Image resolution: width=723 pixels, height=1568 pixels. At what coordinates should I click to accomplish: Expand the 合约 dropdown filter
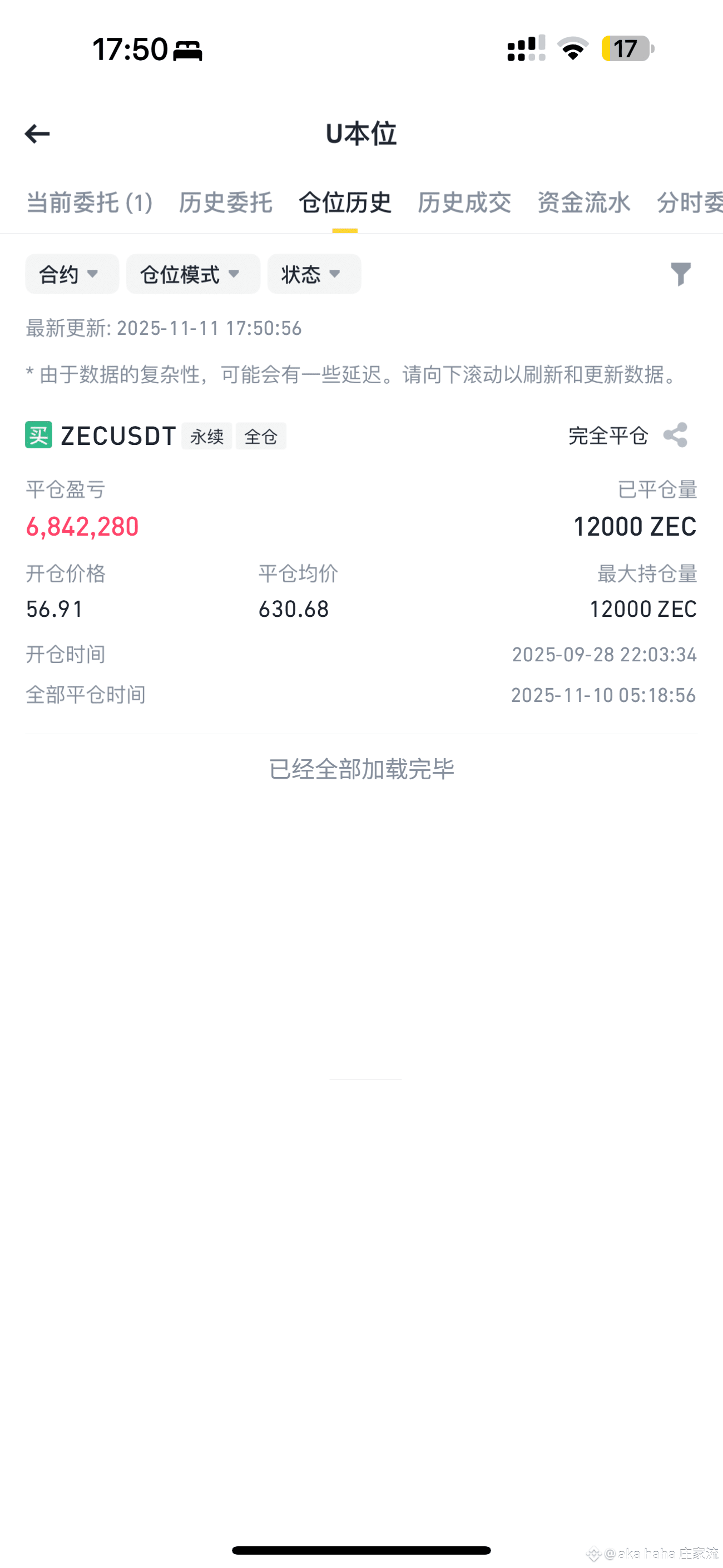tap(71, 274)
